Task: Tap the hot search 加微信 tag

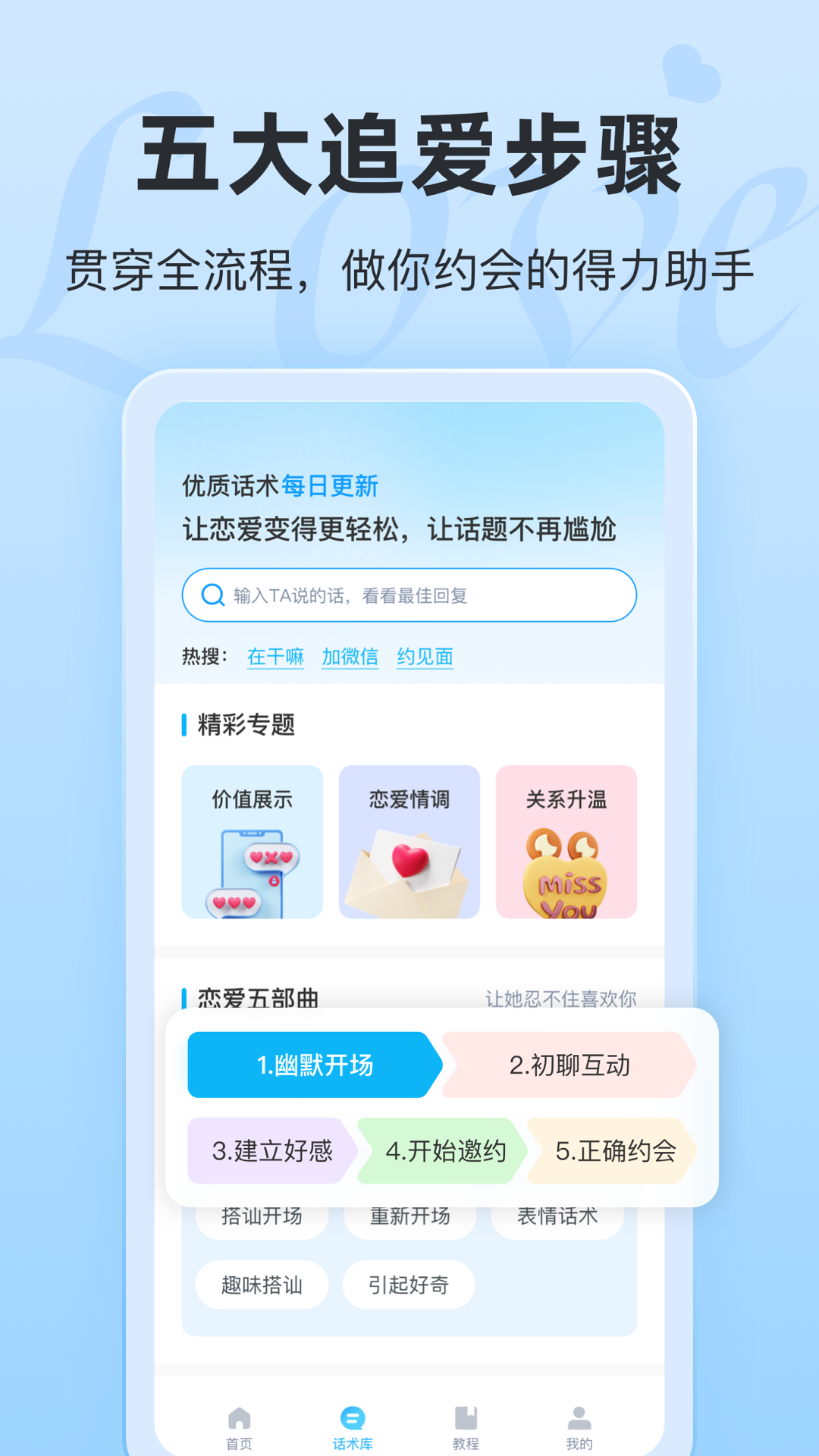Action: point(350,657)
